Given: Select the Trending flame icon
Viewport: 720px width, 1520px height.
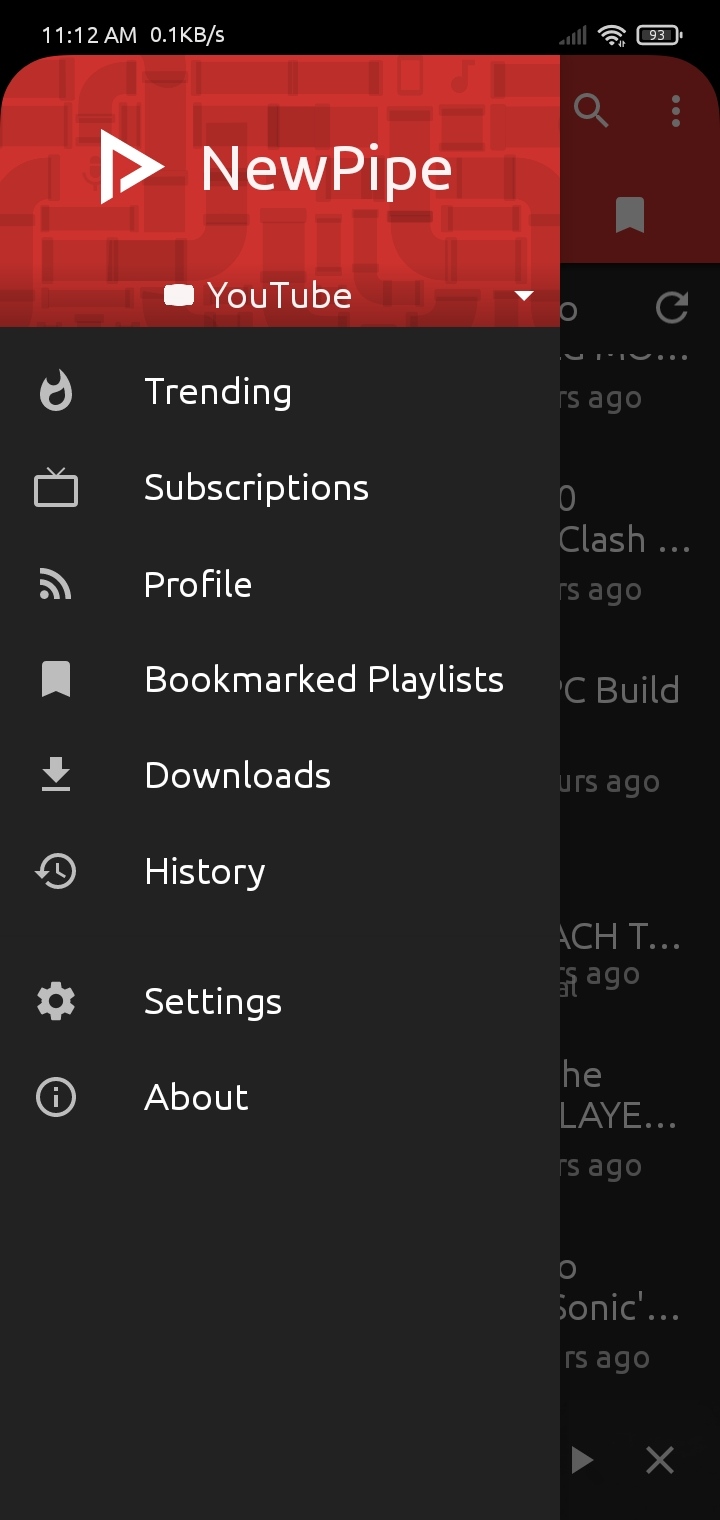Looking at the screenshot, I should coord(55,391).
